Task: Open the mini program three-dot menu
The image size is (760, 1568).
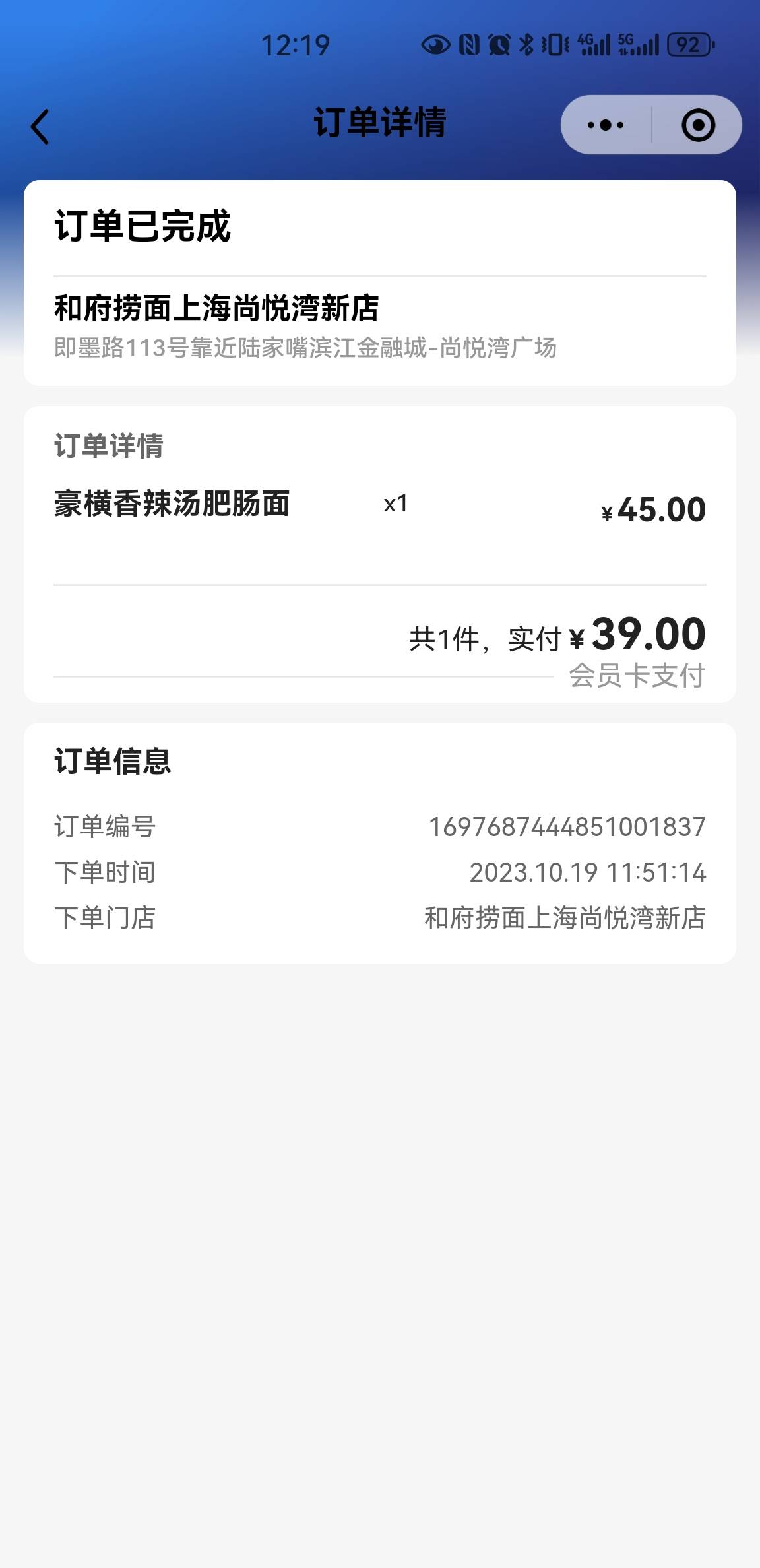Action: (606, 125)
